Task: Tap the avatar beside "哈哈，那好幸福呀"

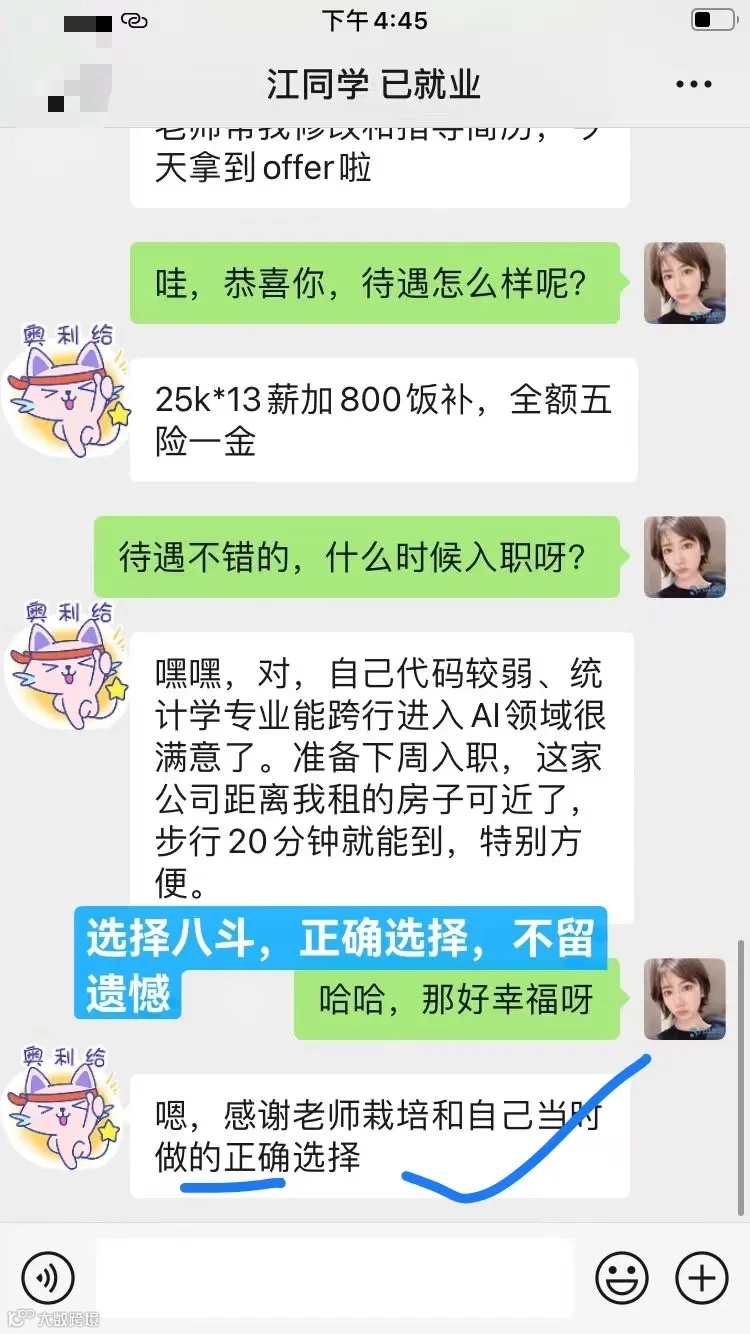Action: [684, 998]
